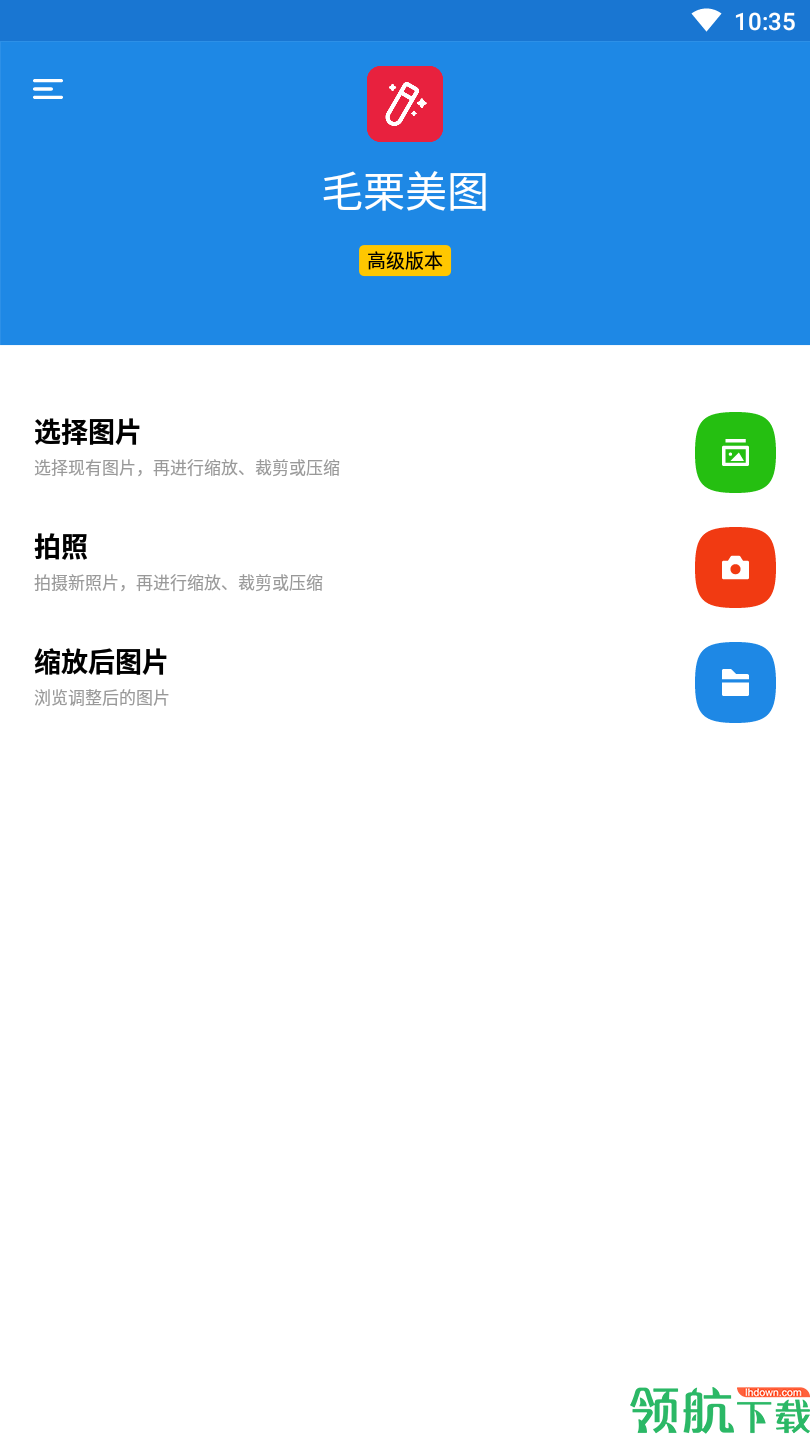This screenshot has width=810, height=1440.
Task: Open the app's magic wand logo icon
Action: [x=405, y=103]
